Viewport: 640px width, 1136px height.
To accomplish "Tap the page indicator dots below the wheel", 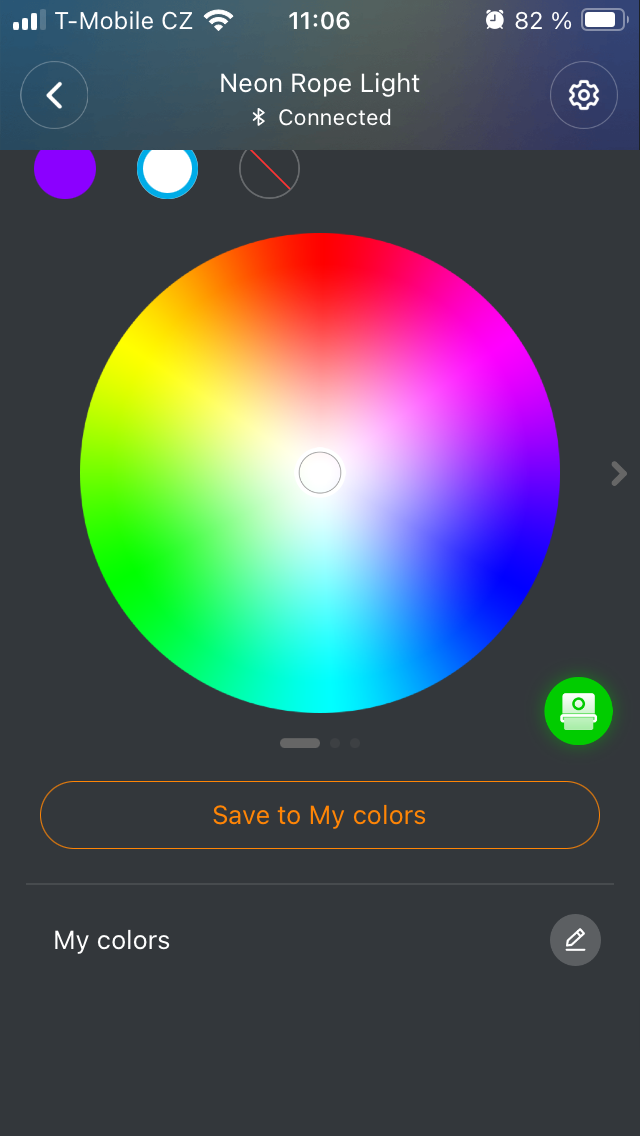I will tap(320, 743).
